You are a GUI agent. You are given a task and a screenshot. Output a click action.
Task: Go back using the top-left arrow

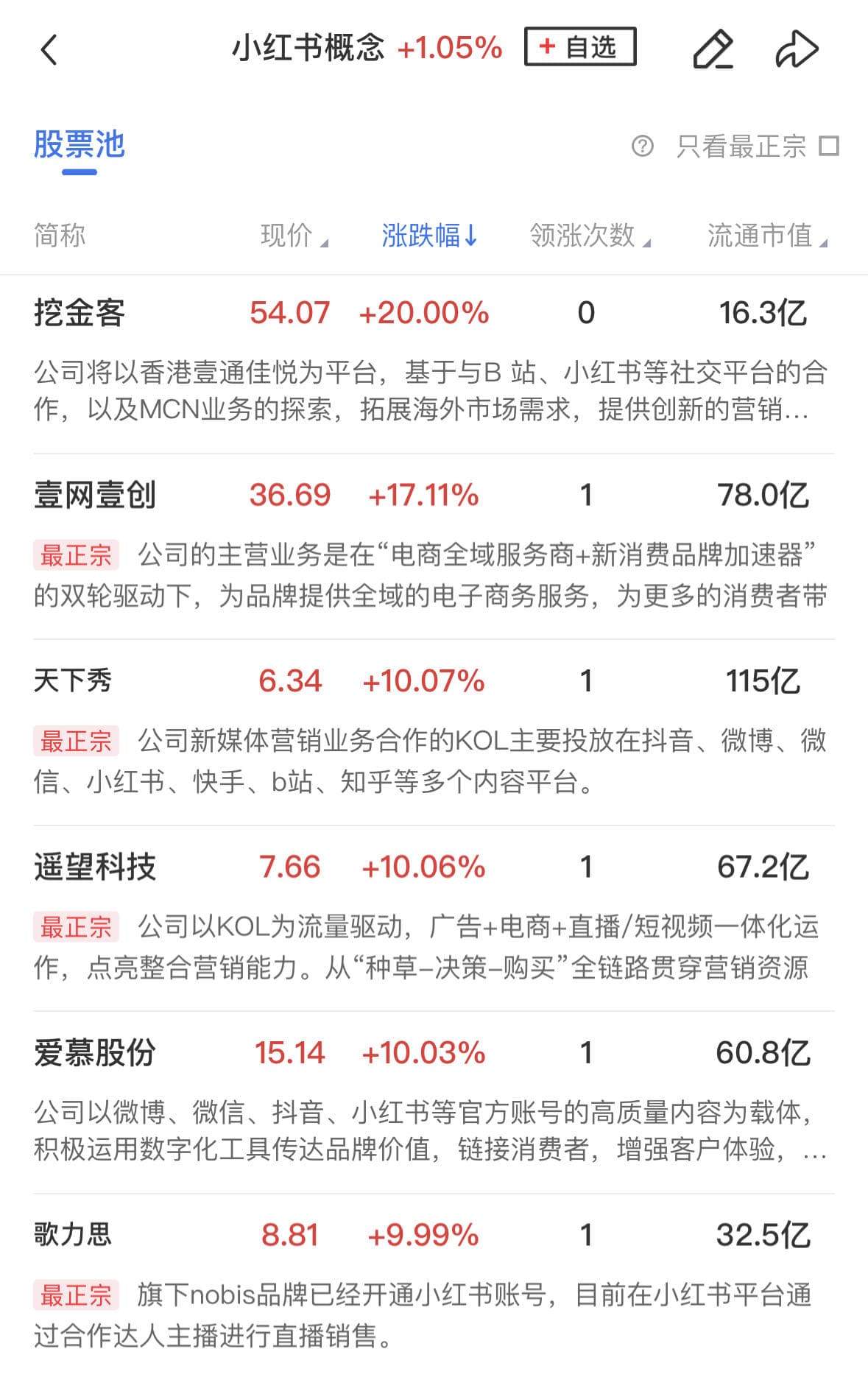(49, 50)
